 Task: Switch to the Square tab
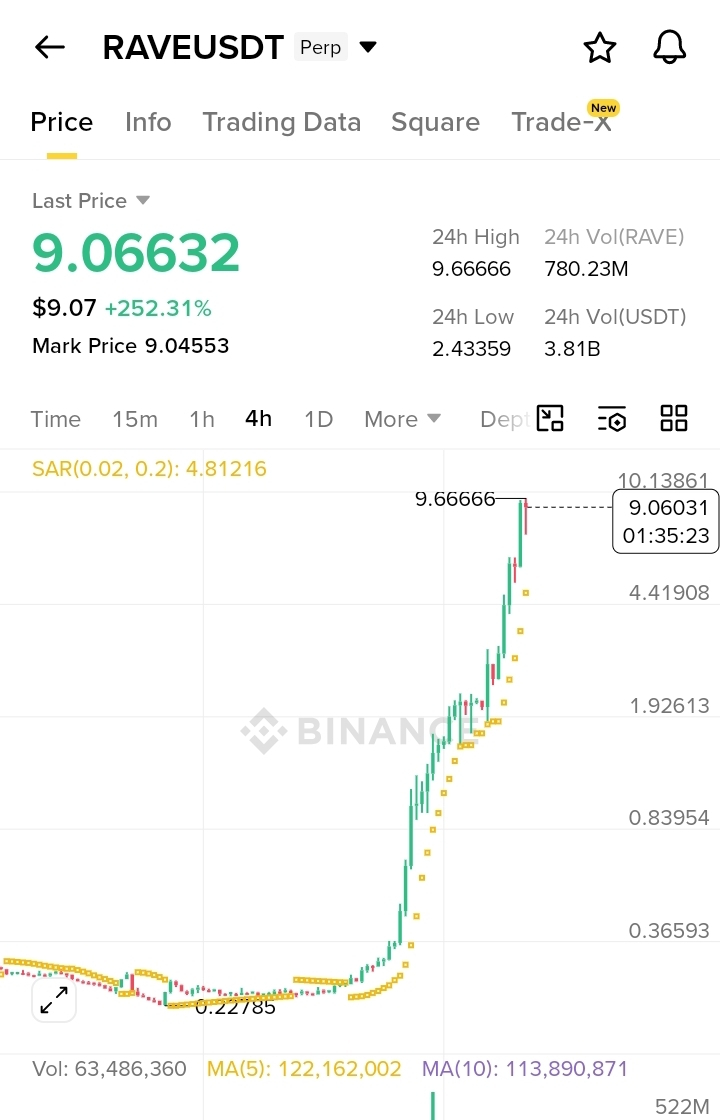click(x=435, y=122)
